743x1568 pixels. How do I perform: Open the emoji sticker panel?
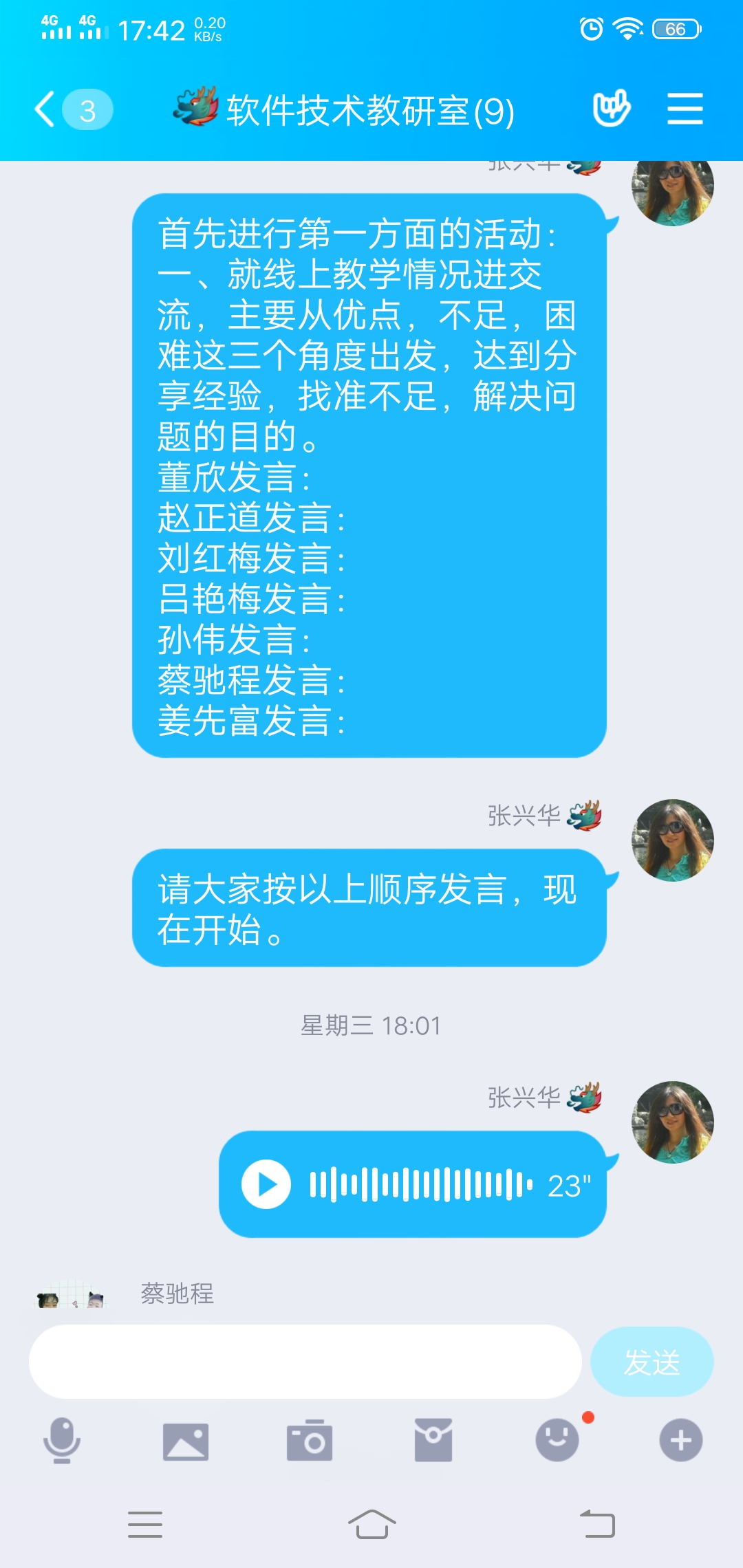click(x=557, y=1440)
